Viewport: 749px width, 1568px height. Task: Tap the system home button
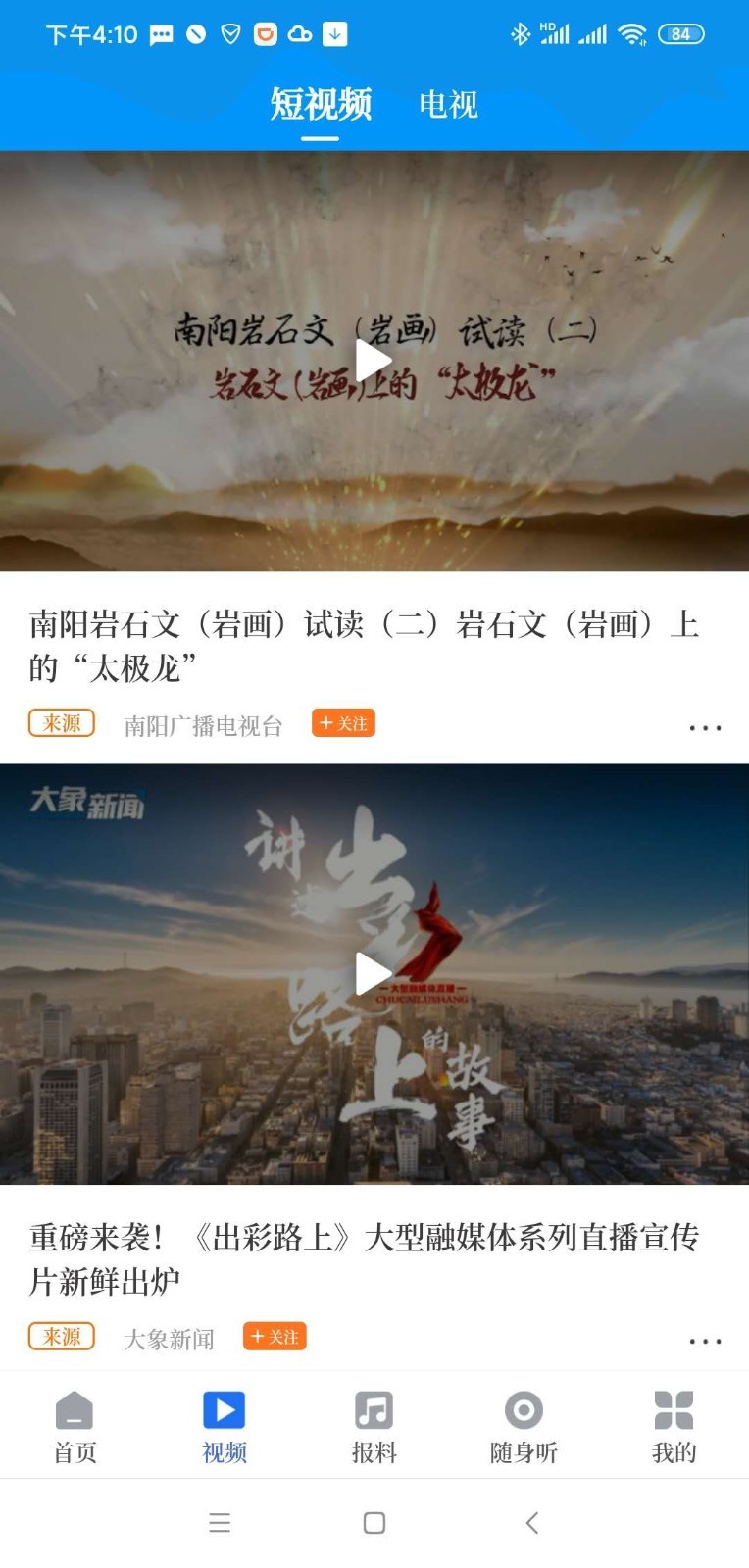point(374,1522)
